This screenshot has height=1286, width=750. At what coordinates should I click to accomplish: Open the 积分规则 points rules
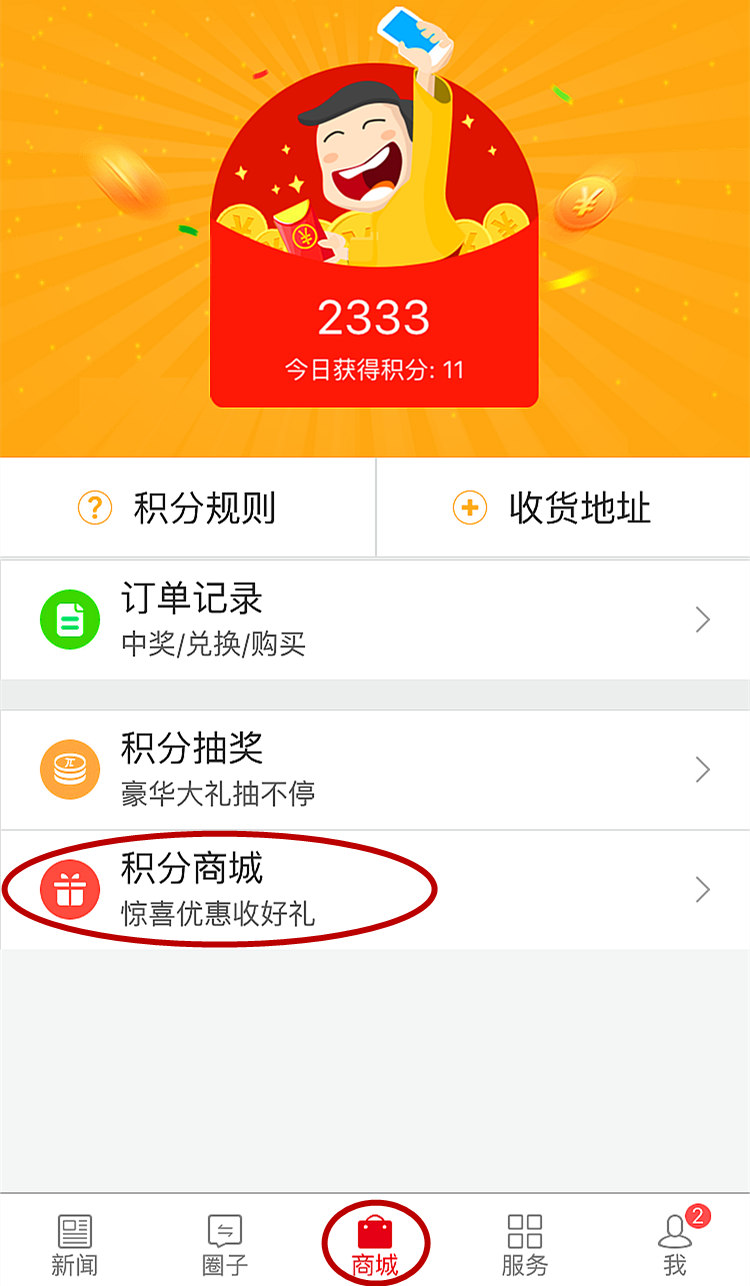click(x=187, y=508)
